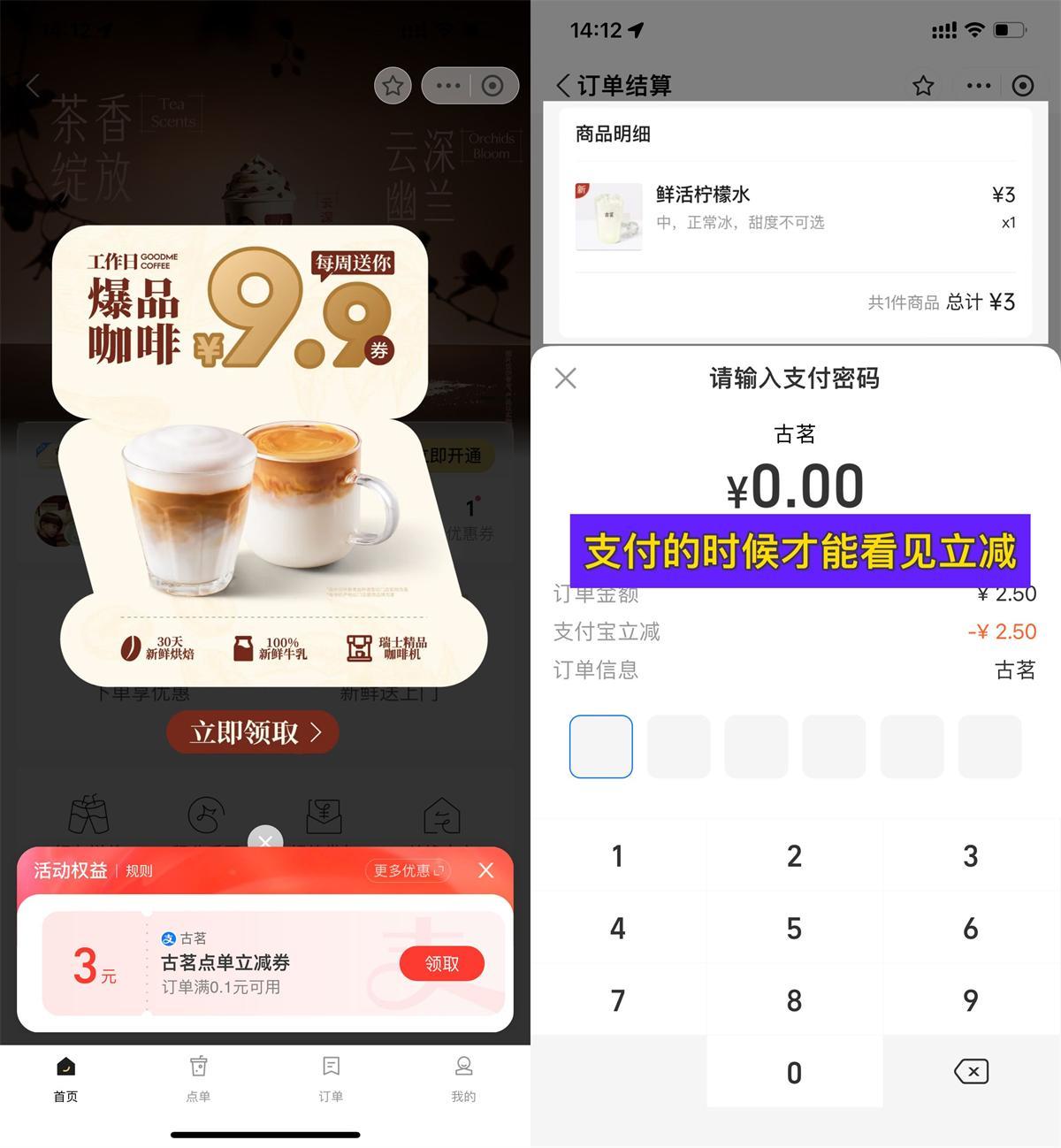Close the 活动权益 coupon popup
Image resolution: width=1061 pixels, height=1148 pixels.
click(485, 870)
